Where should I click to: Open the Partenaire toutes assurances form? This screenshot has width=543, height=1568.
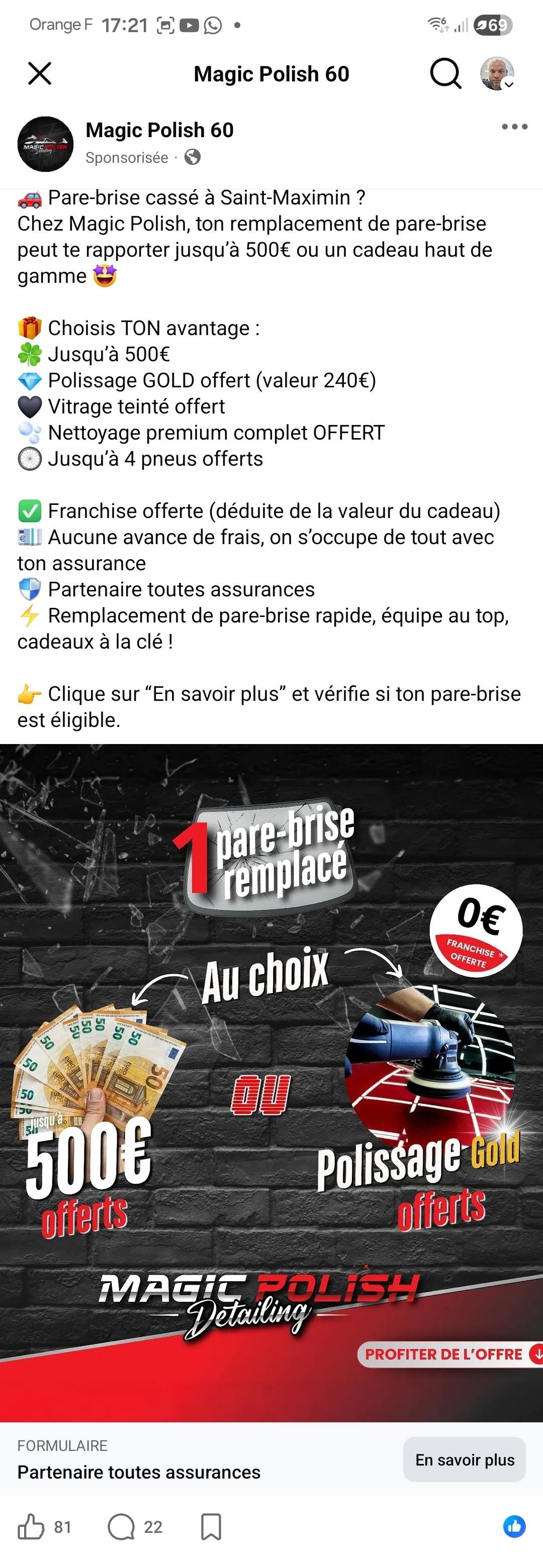139,1472
